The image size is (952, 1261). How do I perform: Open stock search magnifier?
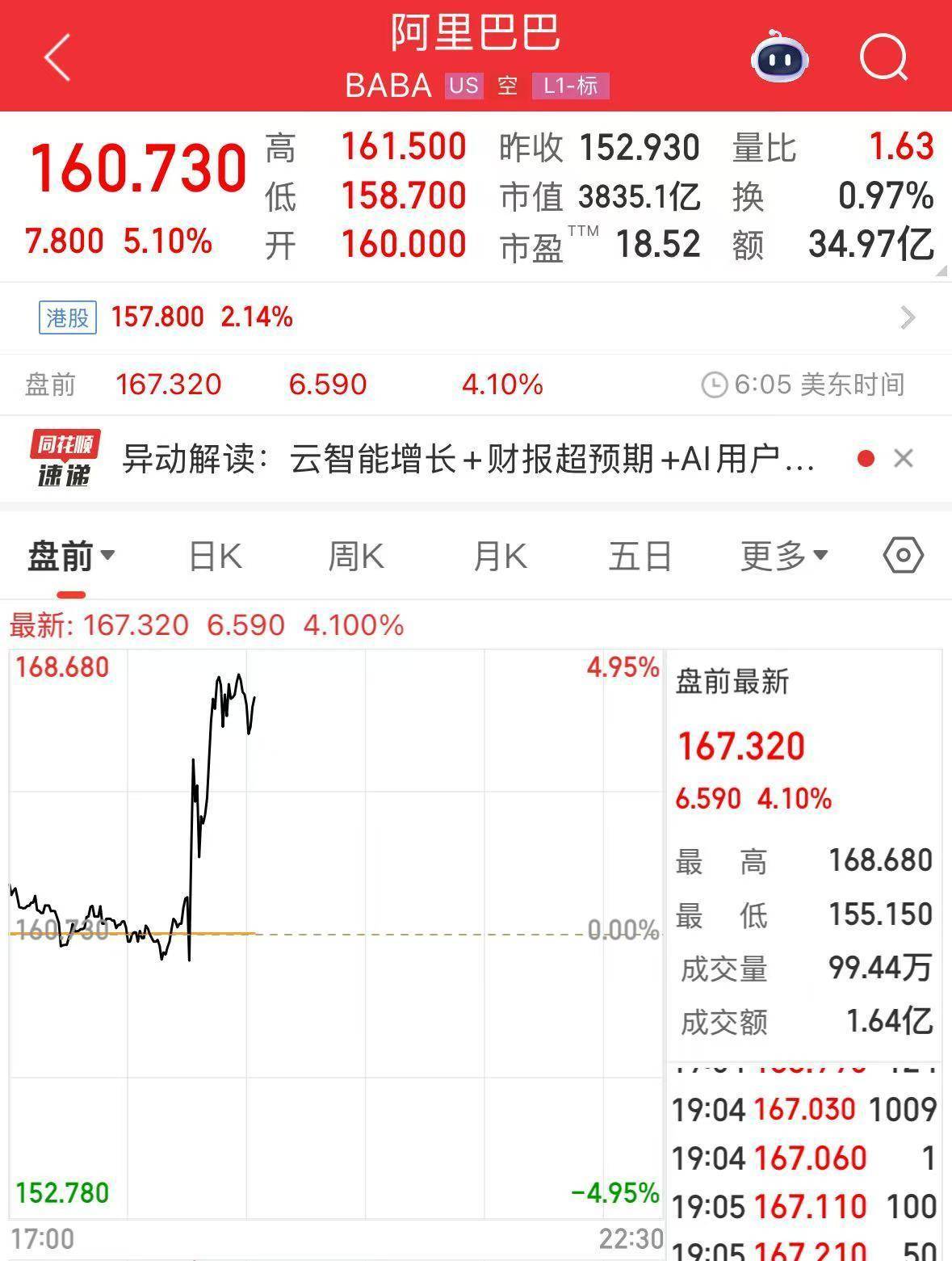click(883, 58)
